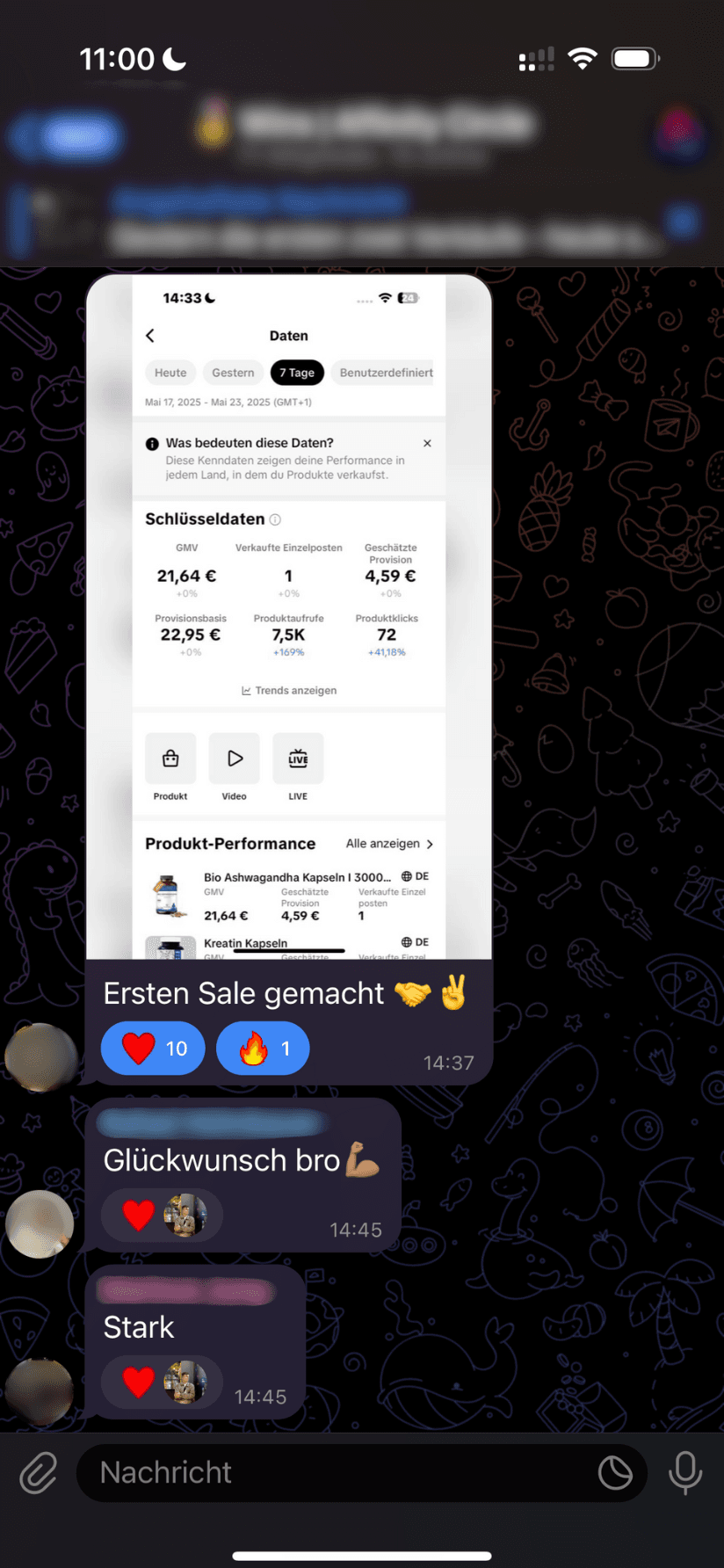Open avatar of 'Ersten Sale gemacht' sender
724x1568 pixels.
[41, 1057]
